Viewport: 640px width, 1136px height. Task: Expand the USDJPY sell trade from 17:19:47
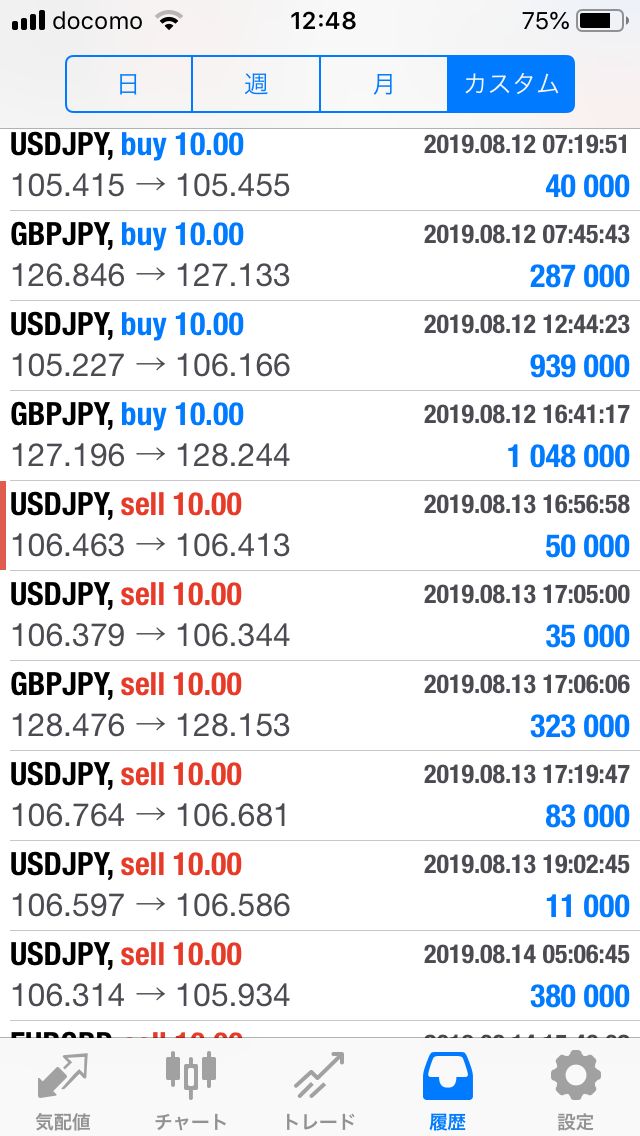[x=320, y=796]
